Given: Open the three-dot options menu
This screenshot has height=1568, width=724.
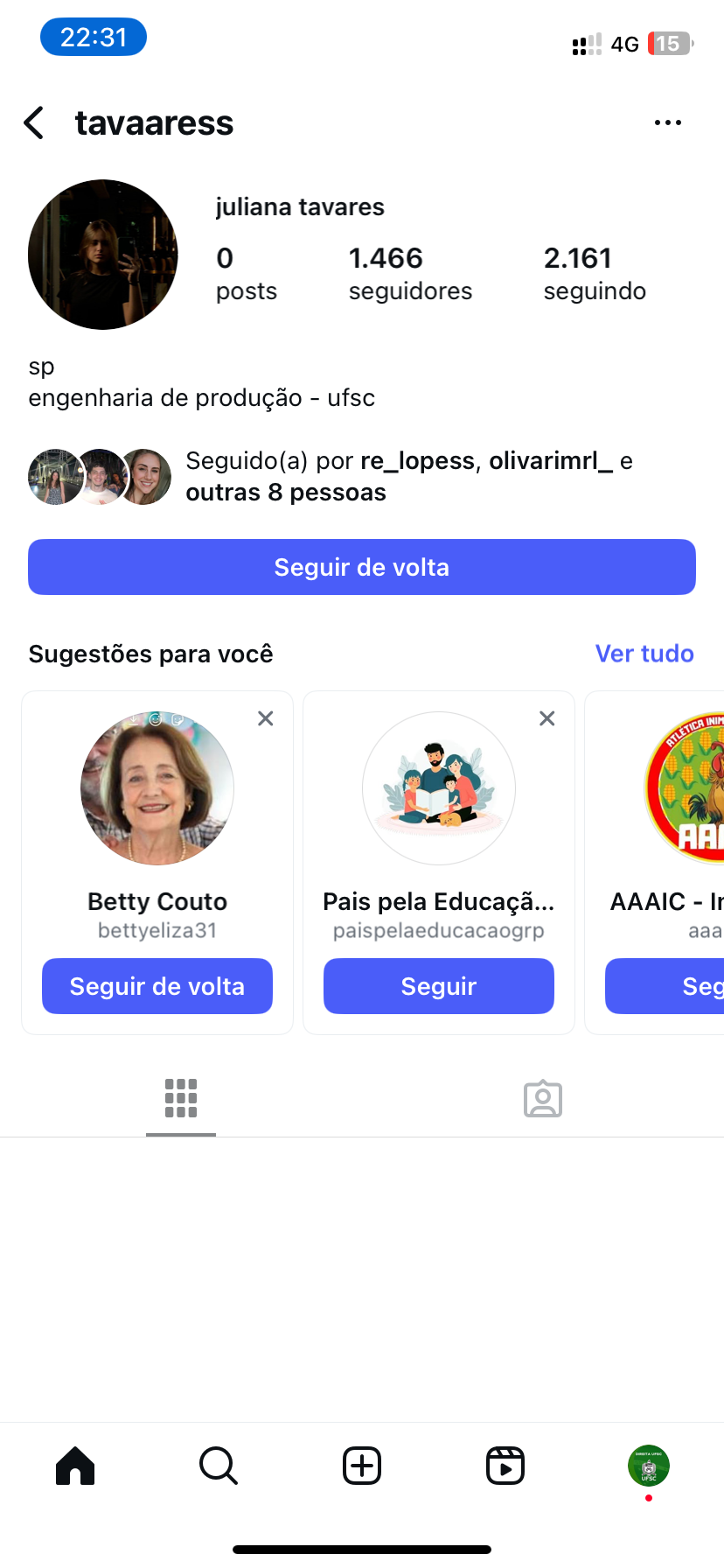Looking at the screenshot, I should pyautogui.click(x=667, y=123).
